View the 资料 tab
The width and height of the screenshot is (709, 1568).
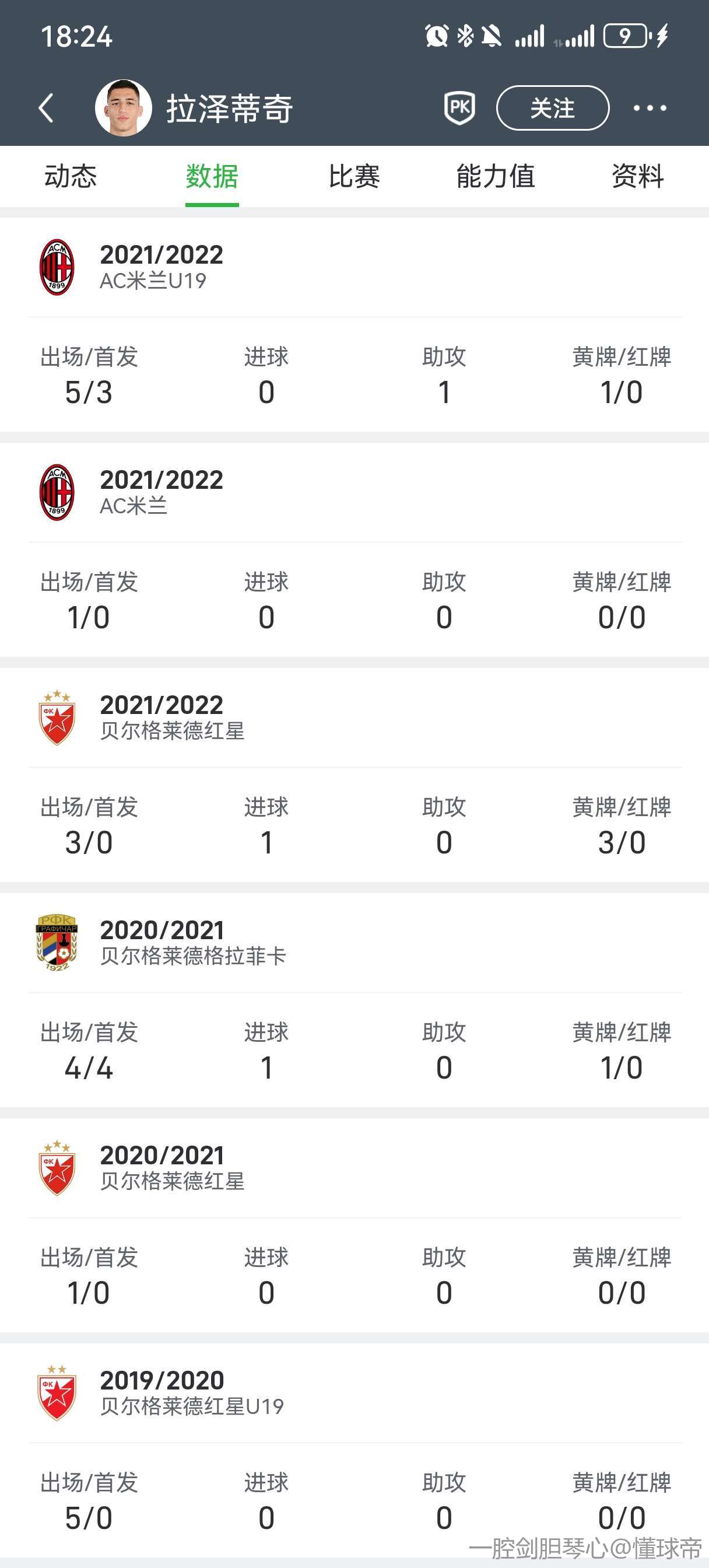click(x=637, y=177)
